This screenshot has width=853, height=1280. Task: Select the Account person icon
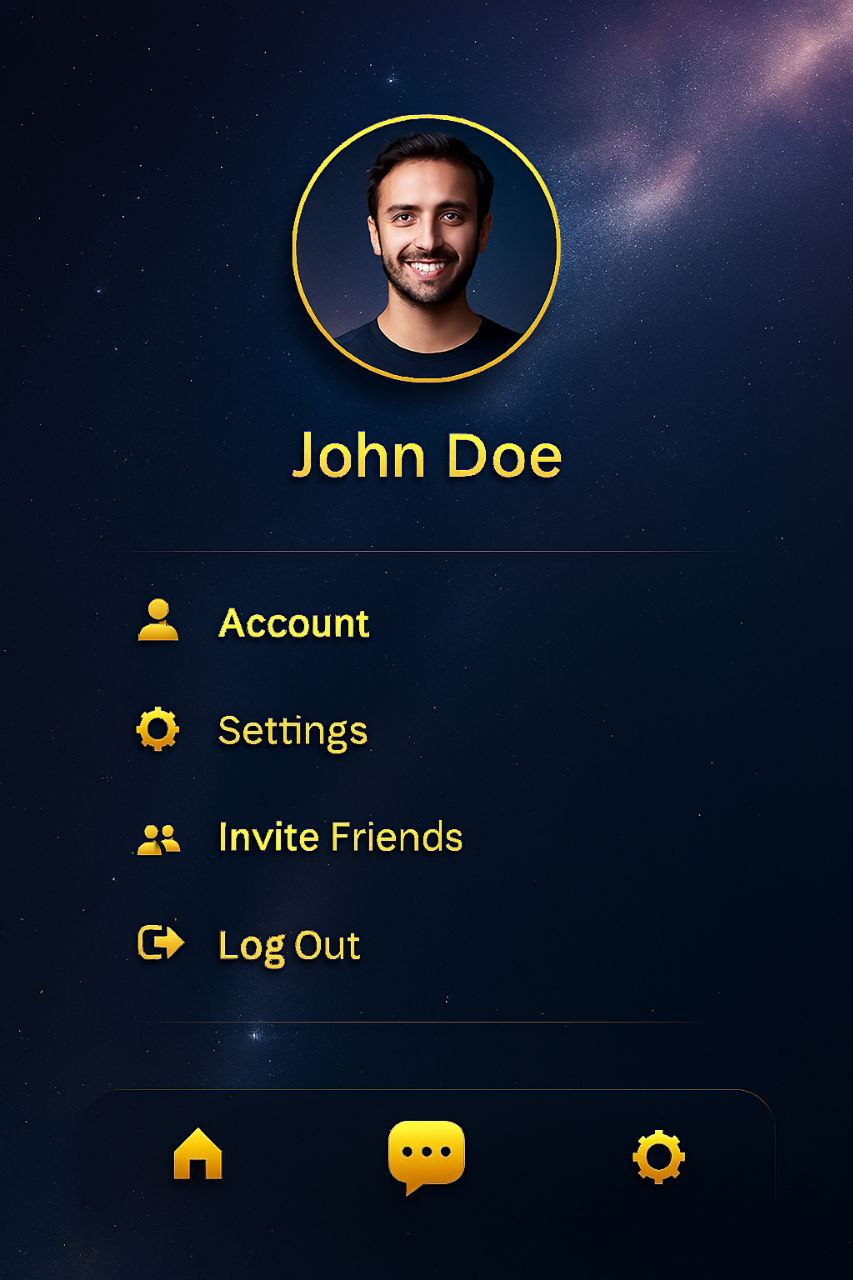(x=157, y=622)
